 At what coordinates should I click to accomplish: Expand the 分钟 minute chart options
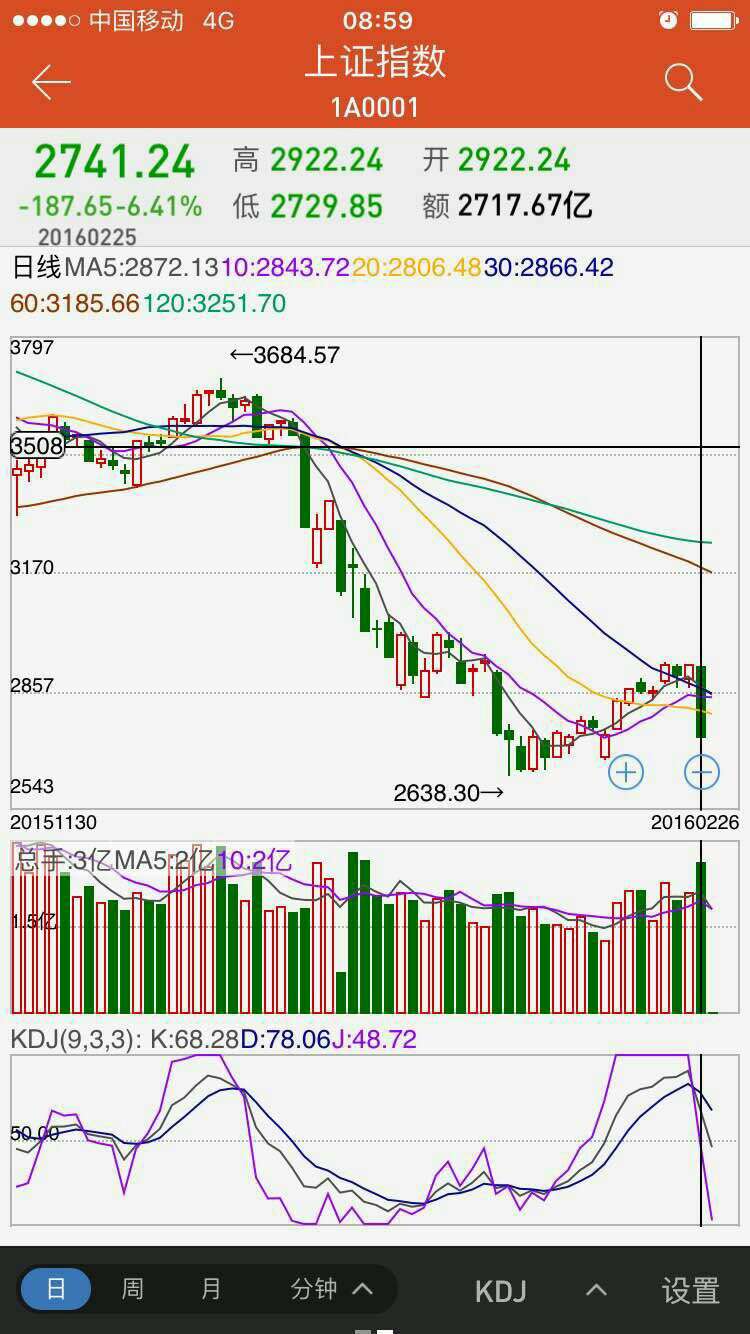[331, 1289]
